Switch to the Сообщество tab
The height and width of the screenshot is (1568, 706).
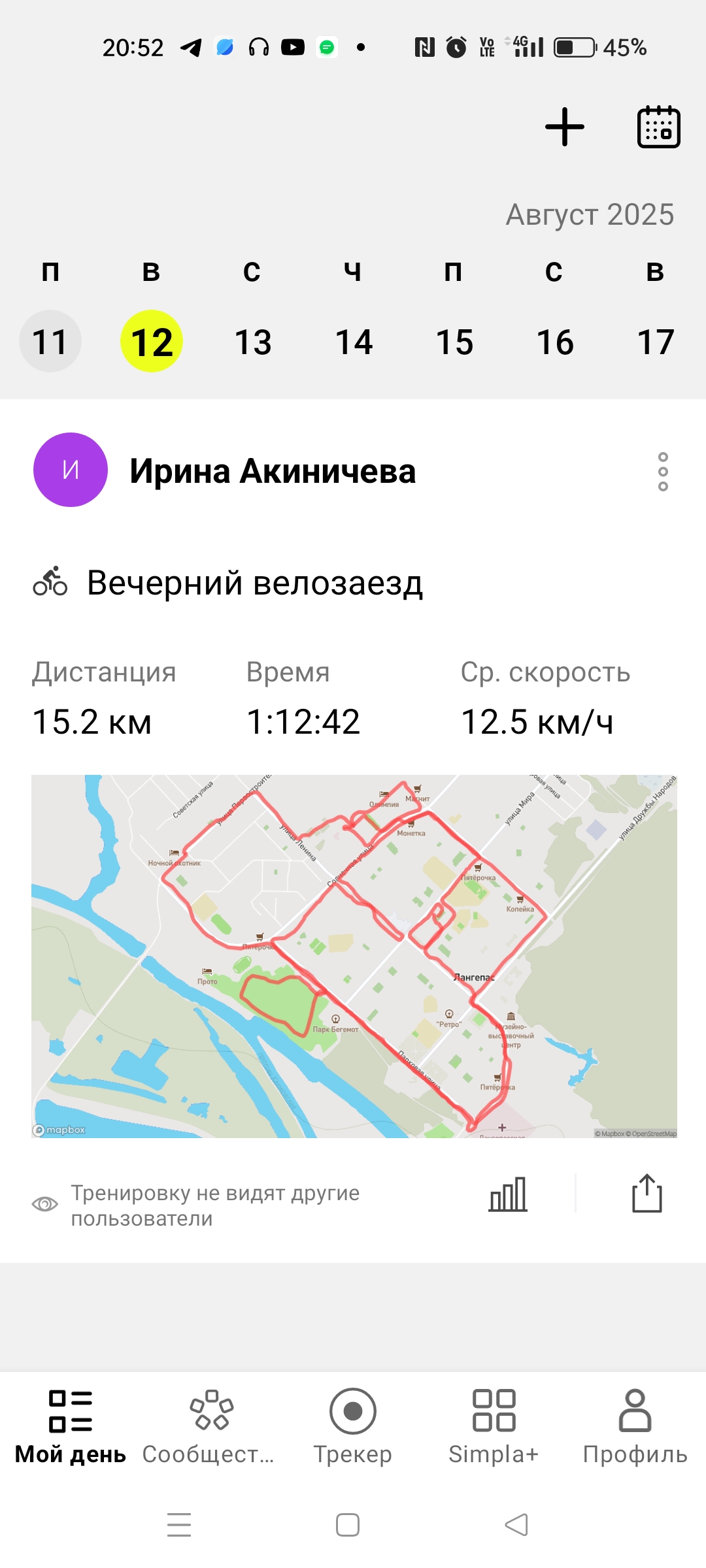[209, 1427]
